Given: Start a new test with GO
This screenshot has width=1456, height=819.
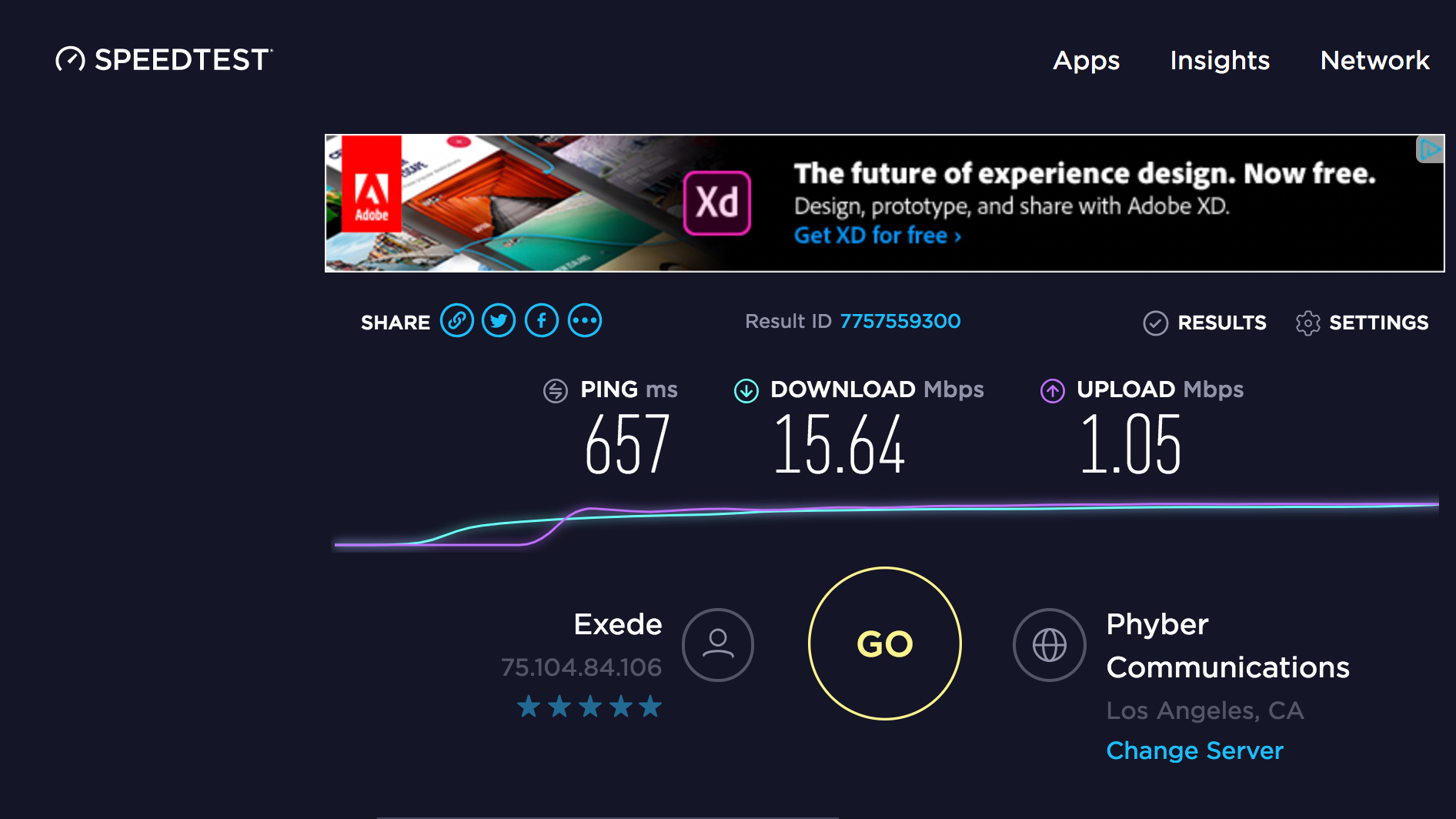Looking at the screenshot, I should pos(884,643).
